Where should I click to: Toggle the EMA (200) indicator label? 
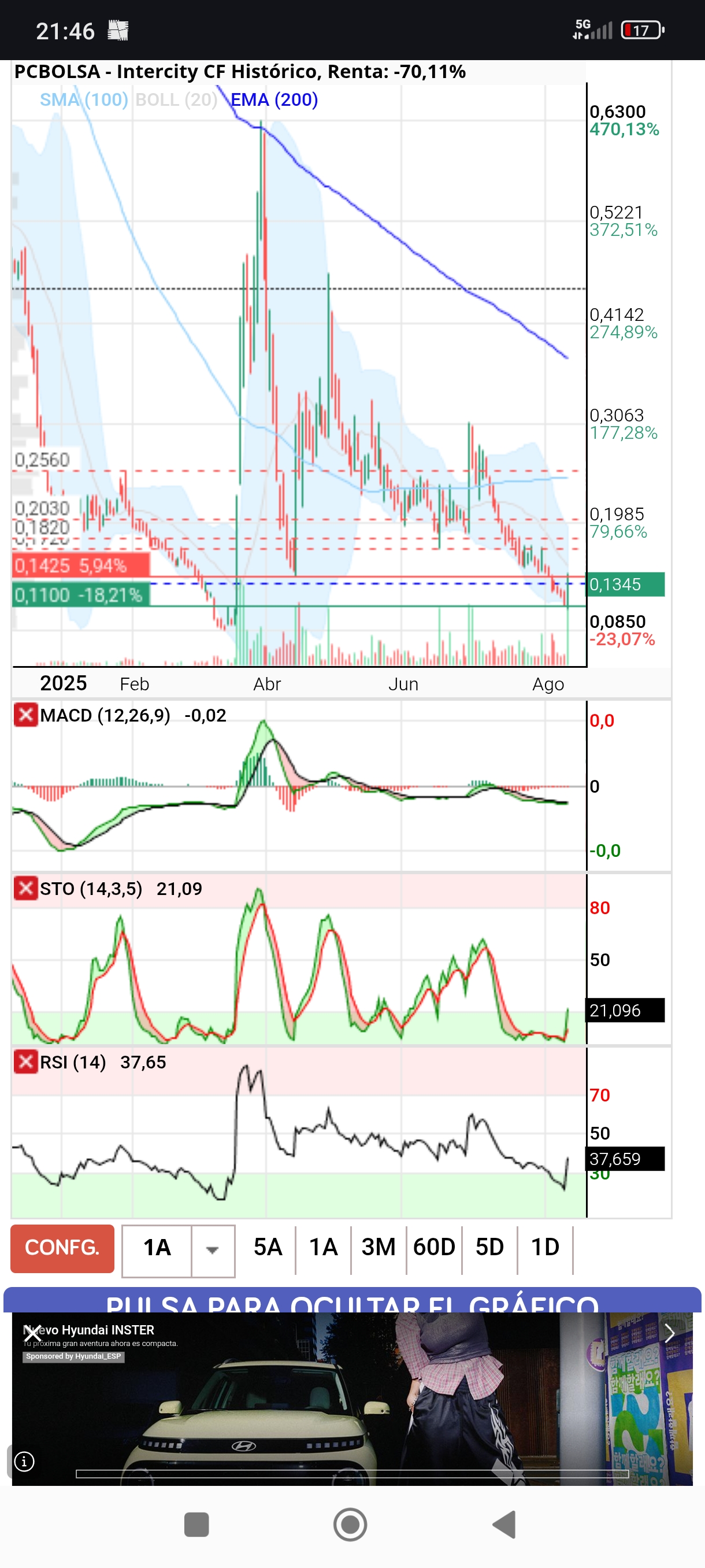coord(274,99)
